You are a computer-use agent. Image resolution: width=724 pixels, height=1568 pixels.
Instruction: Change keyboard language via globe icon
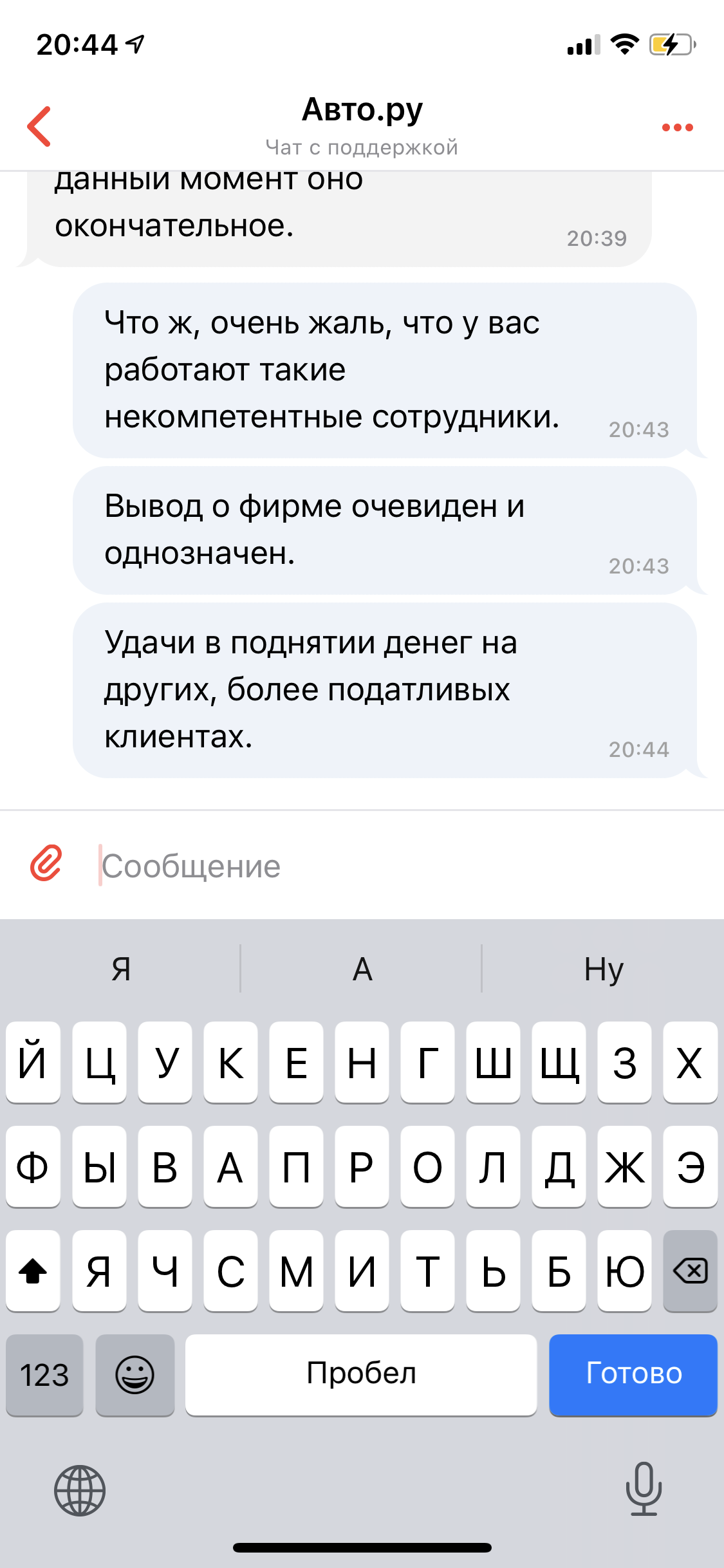point(80,1490)
